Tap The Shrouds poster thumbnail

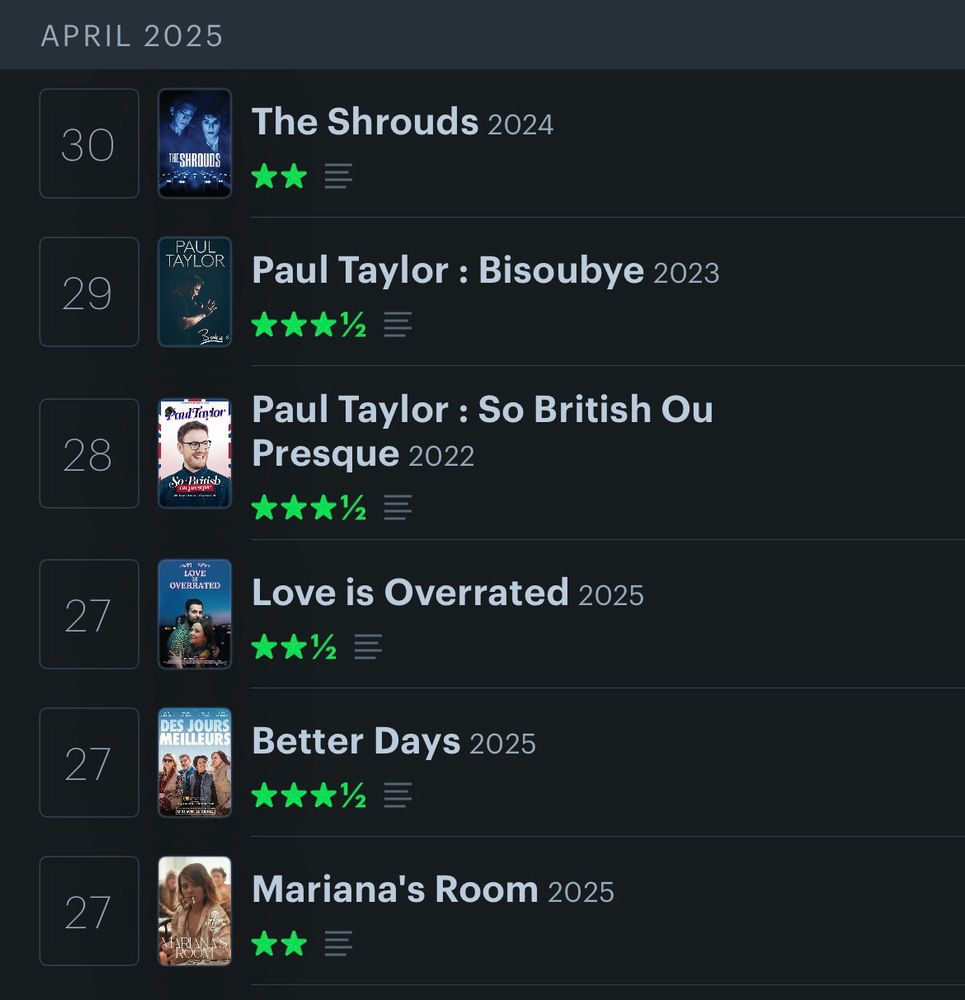coord(195,143)
